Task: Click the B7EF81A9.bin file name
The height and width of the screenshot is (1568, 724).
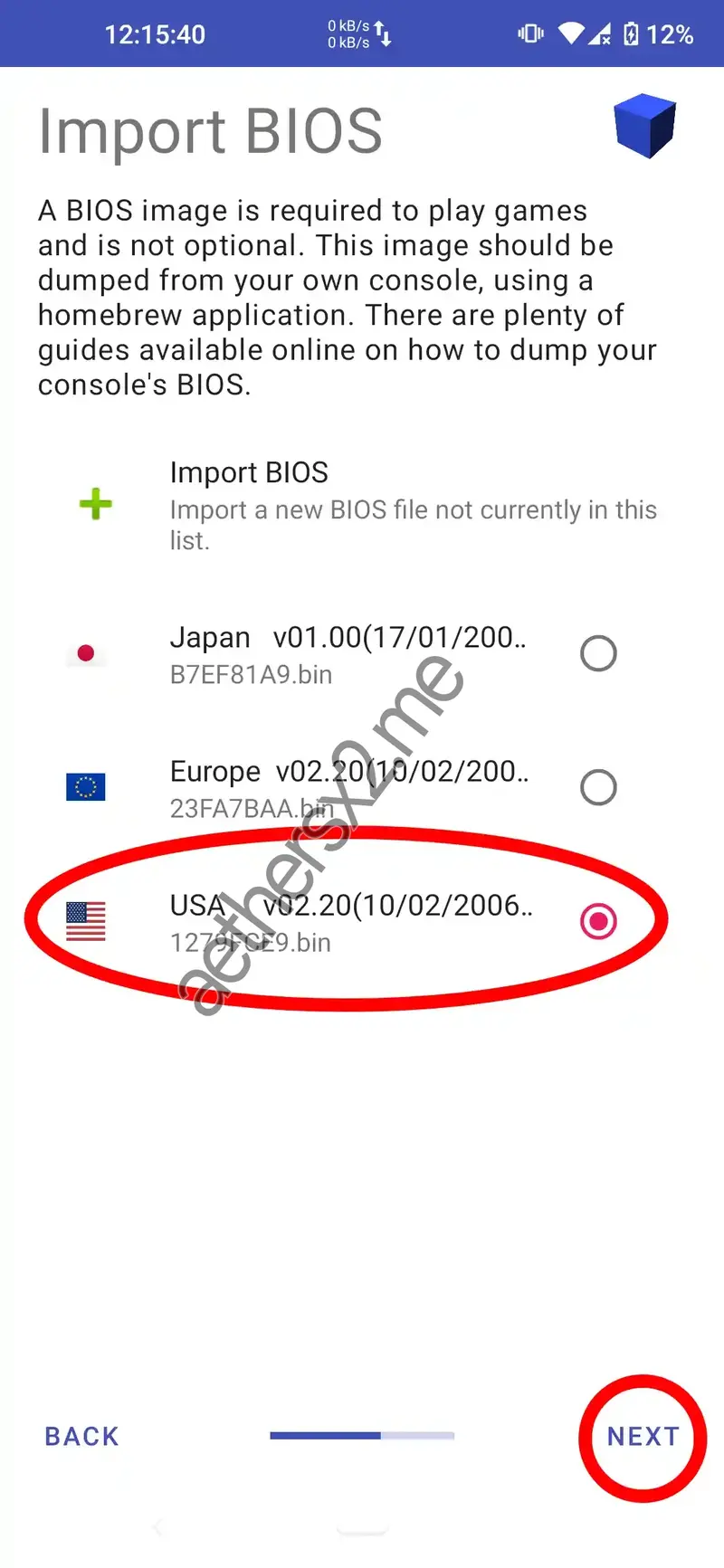Action: coord(251,674)
